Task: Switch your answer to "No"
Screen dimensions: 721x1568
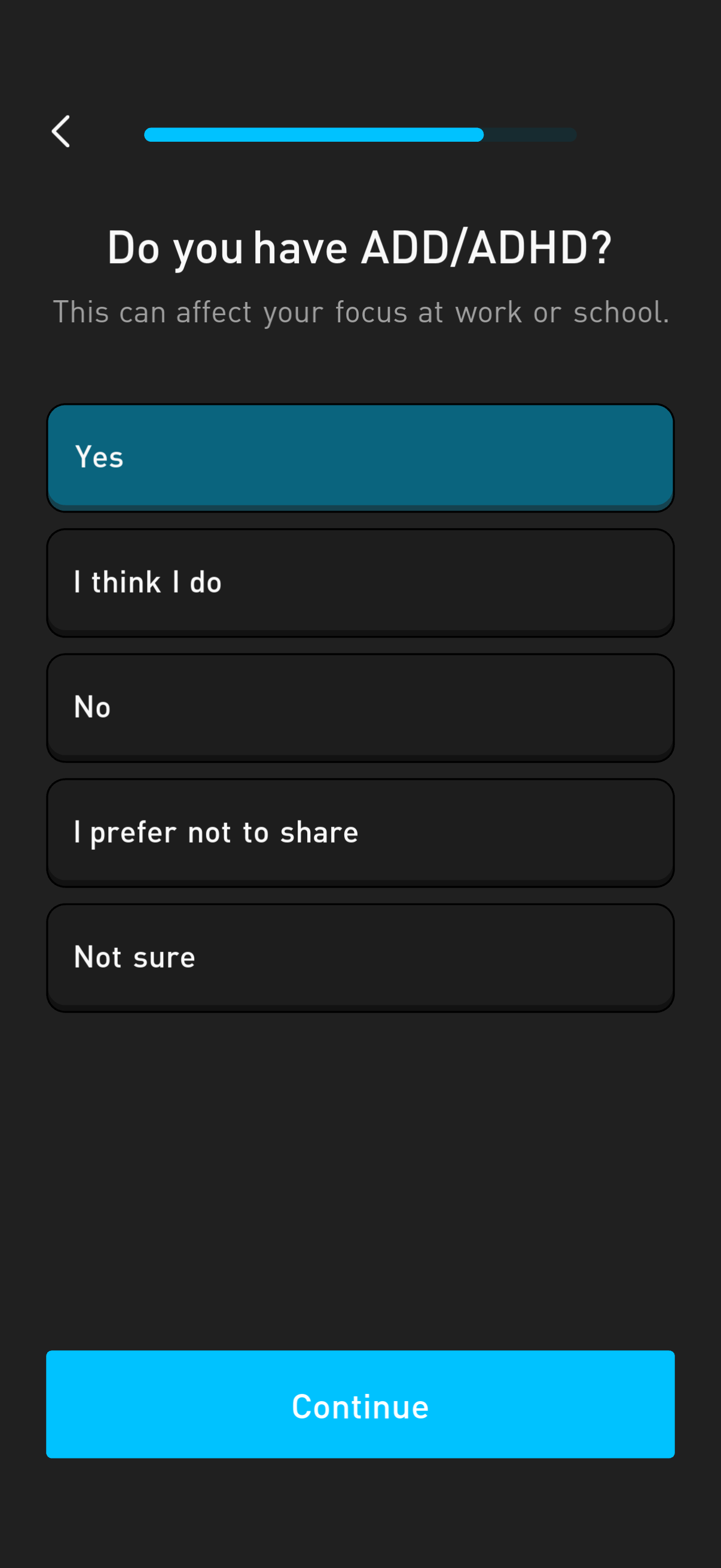Action: tap(360, 706)
